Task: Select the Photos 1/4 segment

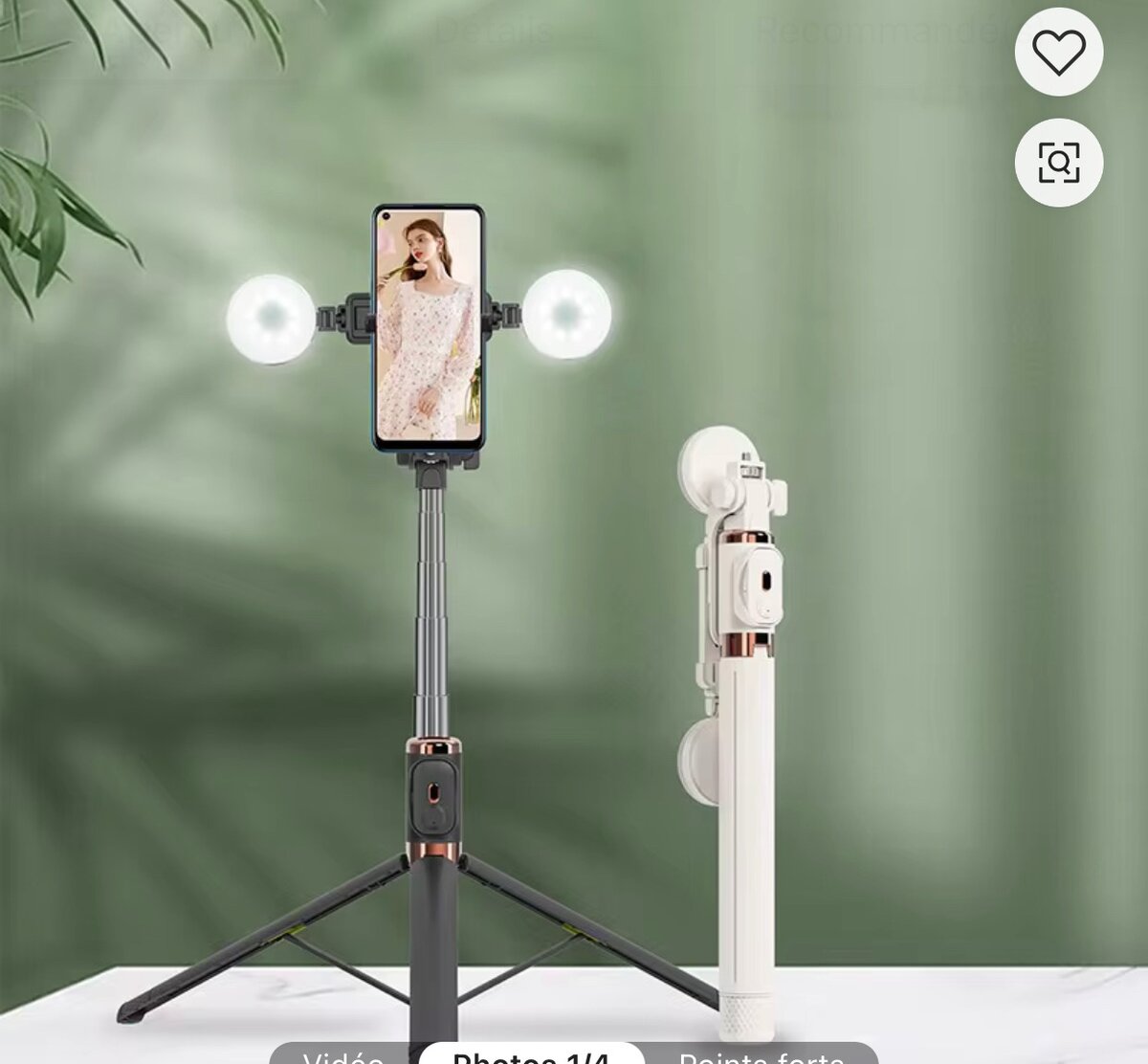Action: click(531, 1056)
